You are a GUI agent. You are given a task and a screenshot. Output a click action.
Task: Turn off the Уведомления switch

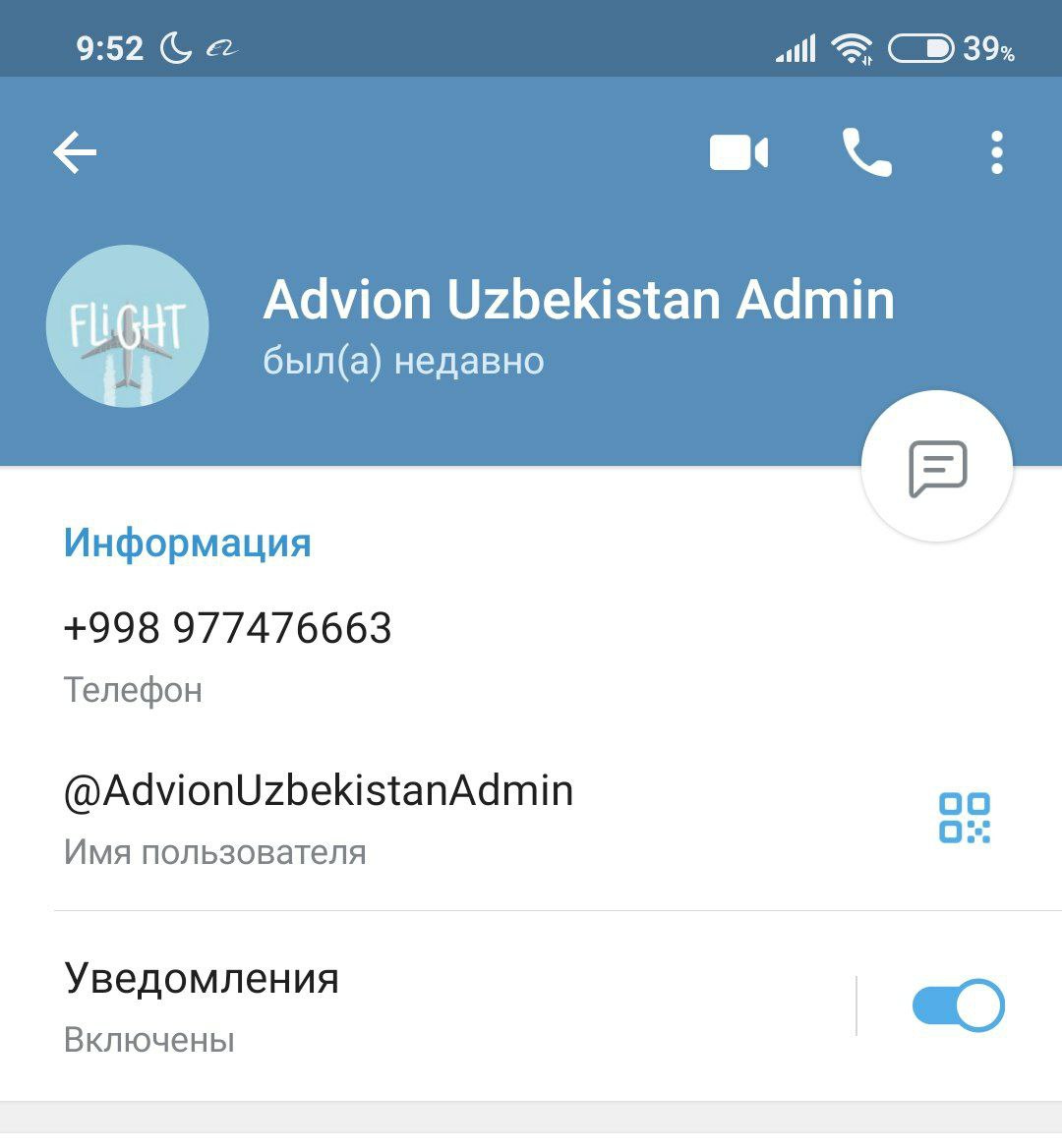(x=958, y=1005)
